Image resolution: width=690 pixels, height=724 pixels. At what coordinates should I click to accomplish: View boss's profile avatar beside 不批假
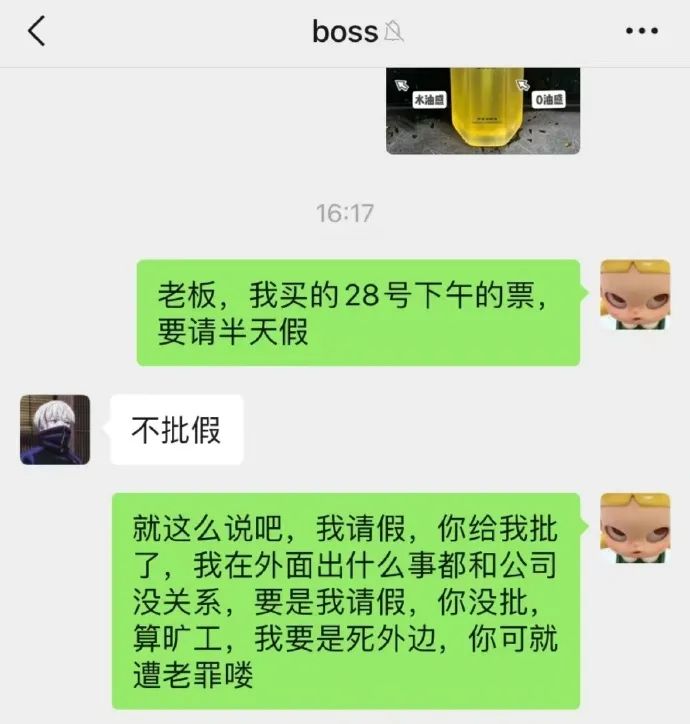pyautogui.click(x=55, y=429)
